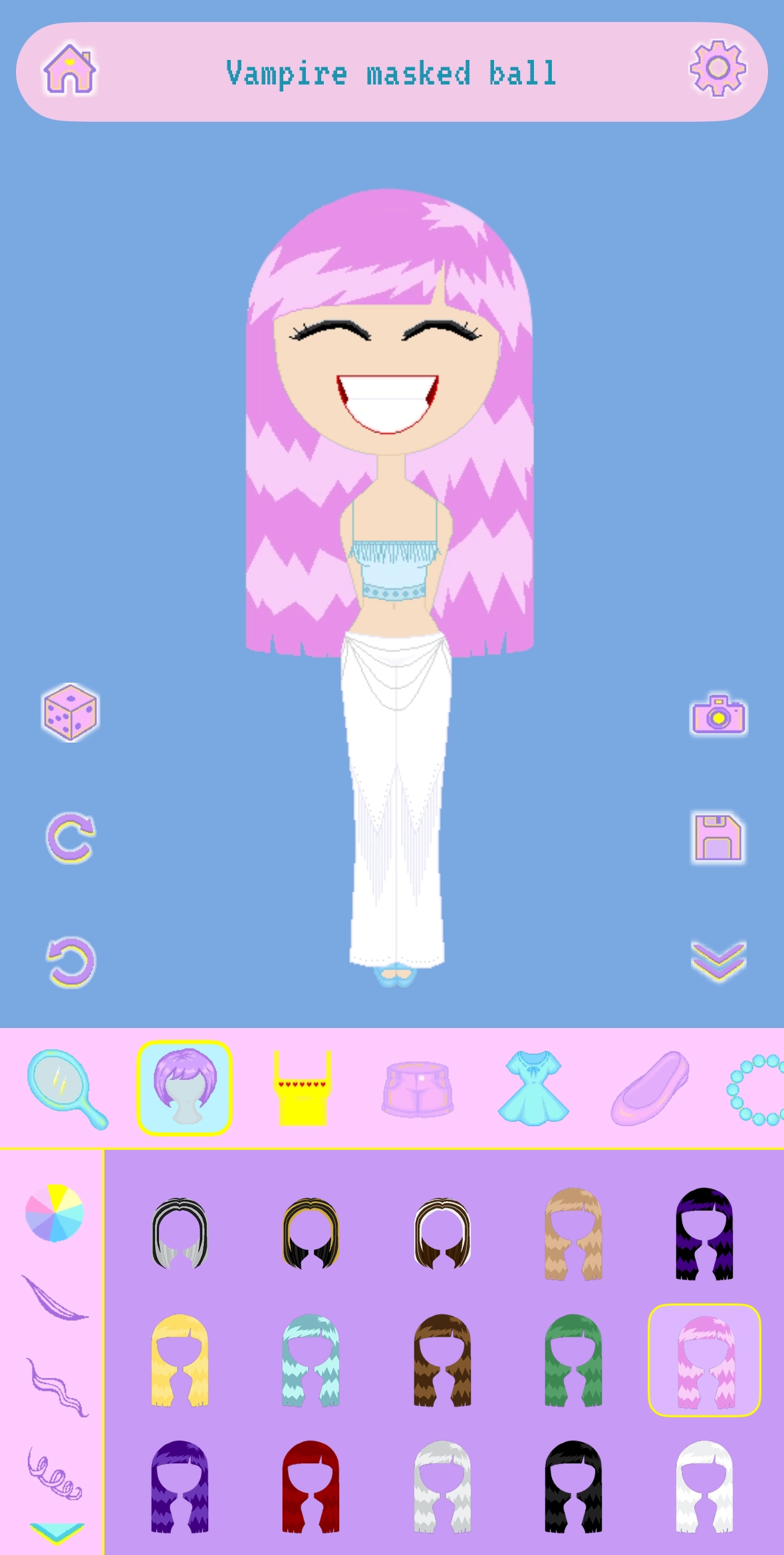Open the settings gear
The width and height of the screenshot is (784, 1555).
pos(718,69)
